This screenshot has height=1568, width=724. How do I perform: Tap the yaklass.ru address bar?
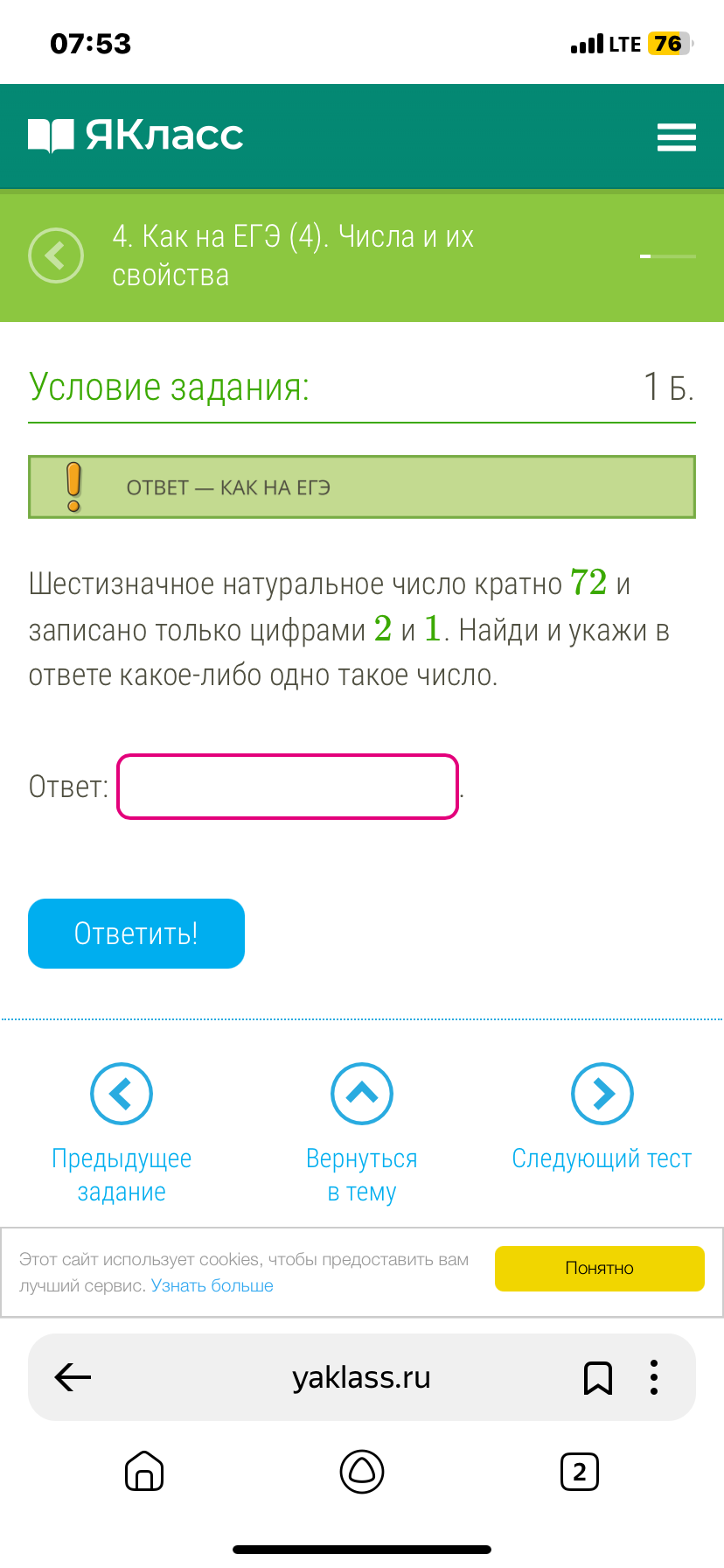361,1377
